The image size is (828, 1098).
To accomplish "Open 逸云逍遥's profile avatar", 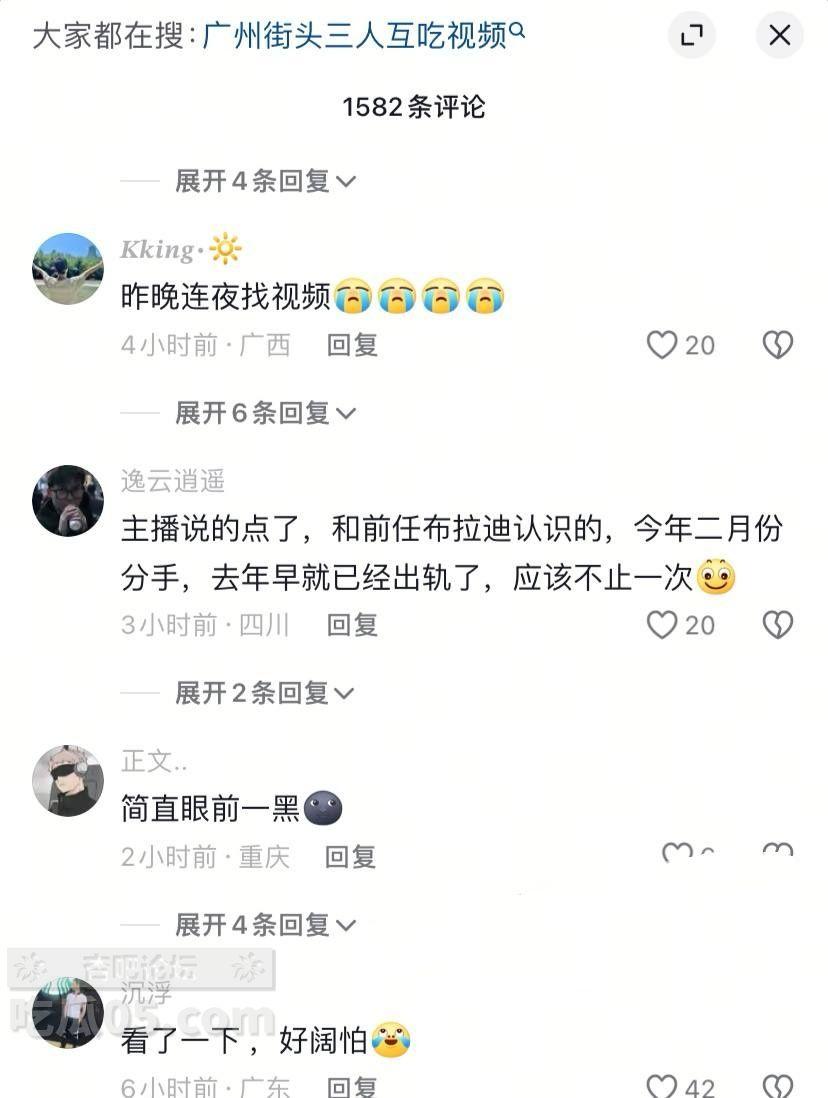I will click(x=68, y=500).
